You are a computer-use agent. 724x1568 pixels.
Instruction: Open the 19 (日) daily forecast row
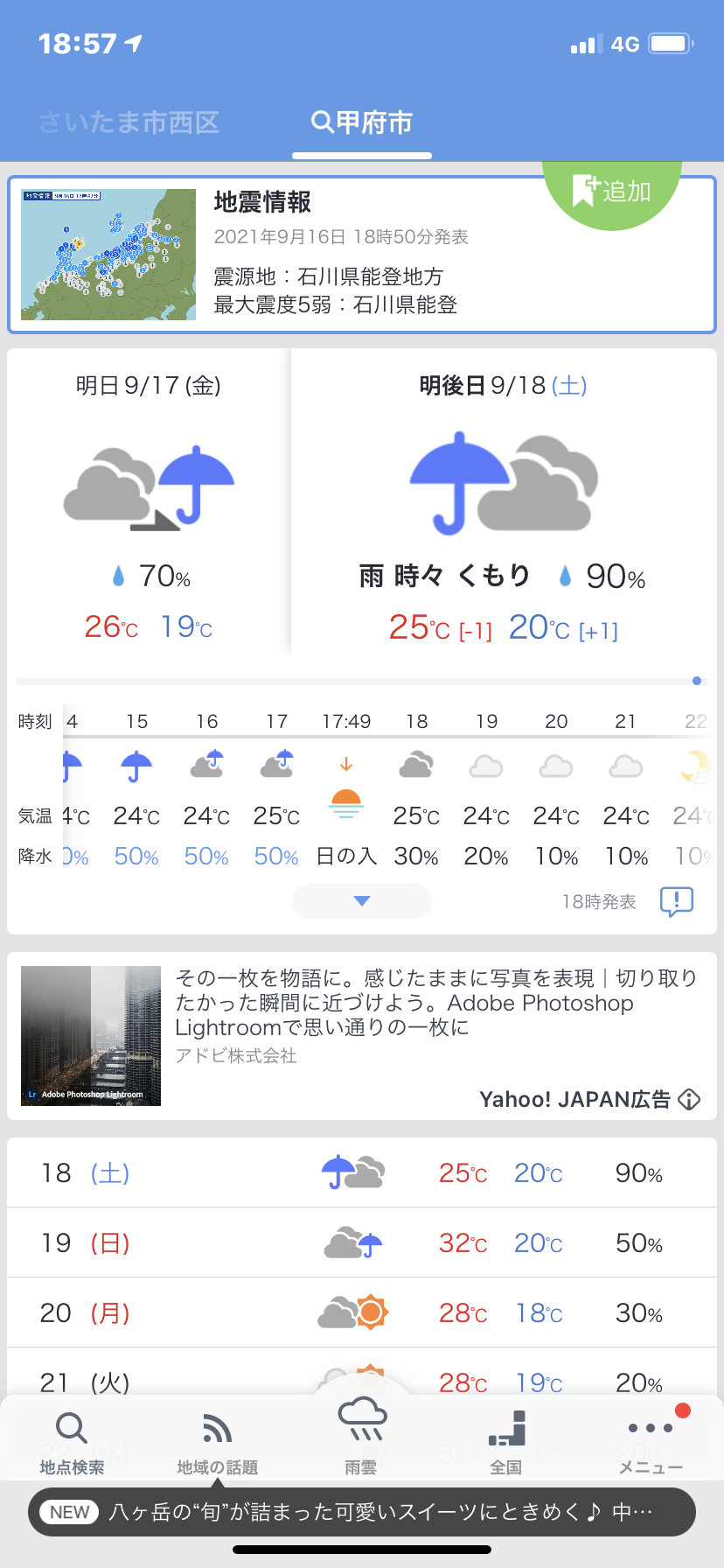pyautogui.click(x=362, y=1242)
